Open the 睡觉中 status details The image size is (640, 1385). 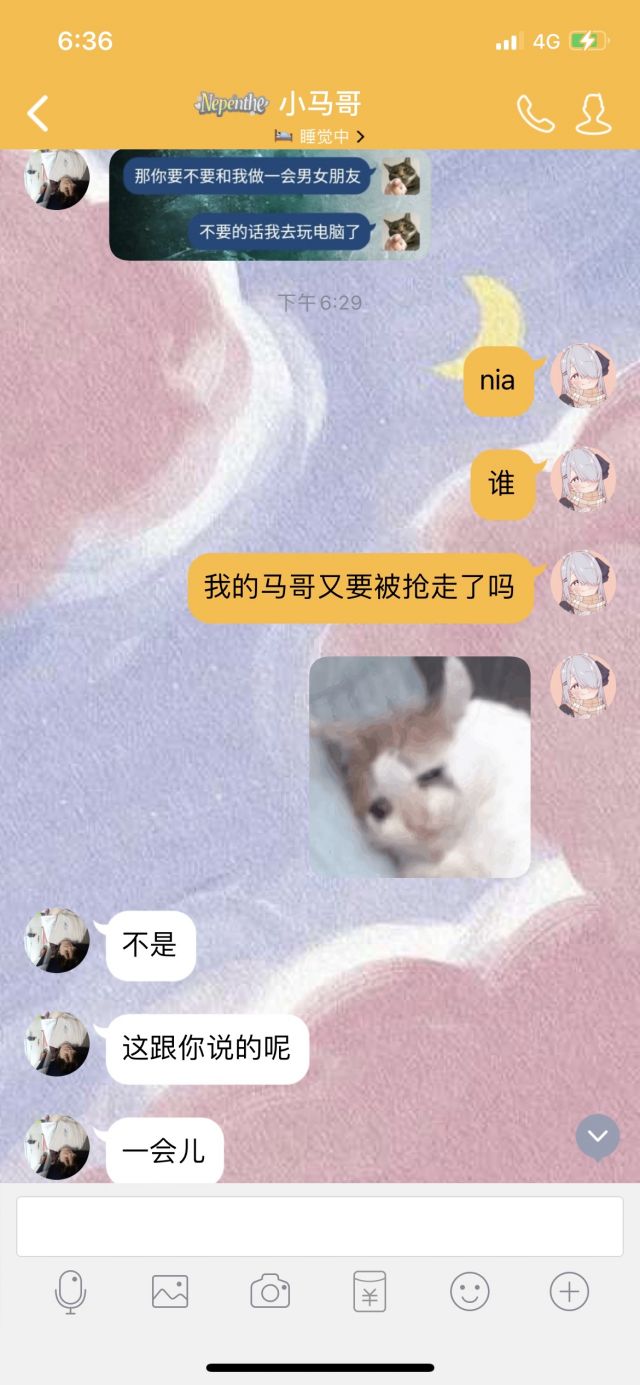click(x=320, y=136)
